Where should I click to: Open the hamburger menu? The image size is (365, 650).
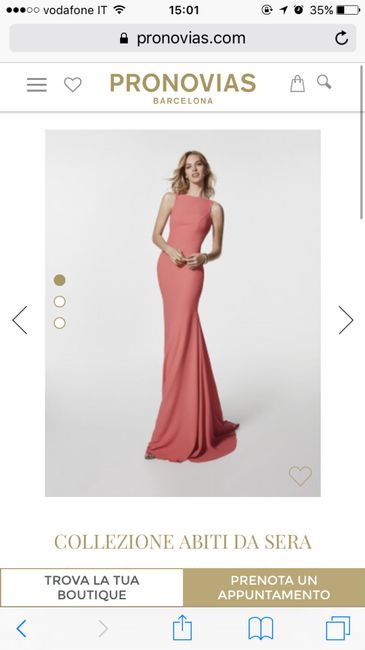click(x=36, y=84)
